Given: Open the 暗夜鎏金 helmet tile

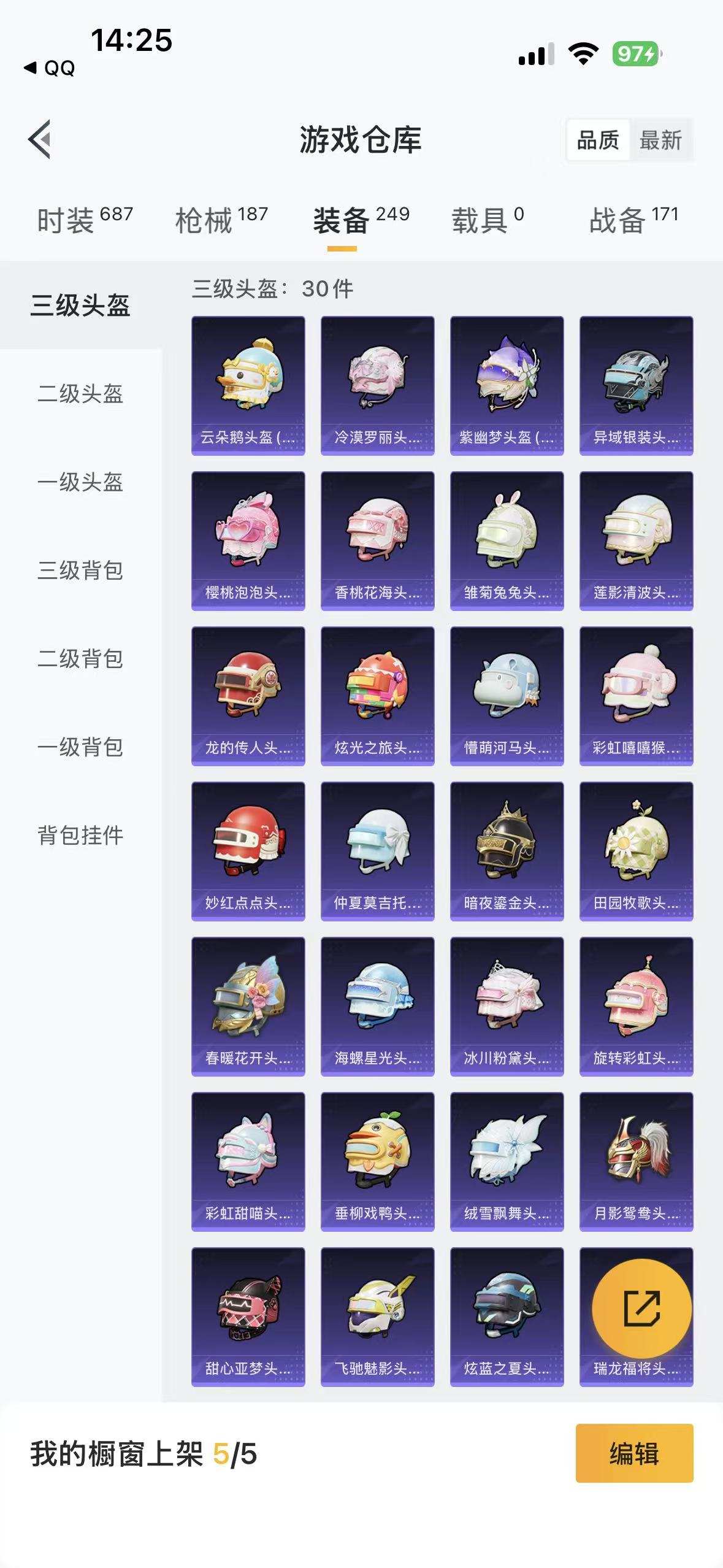Looking at the screenshot, I should (507, 851).
